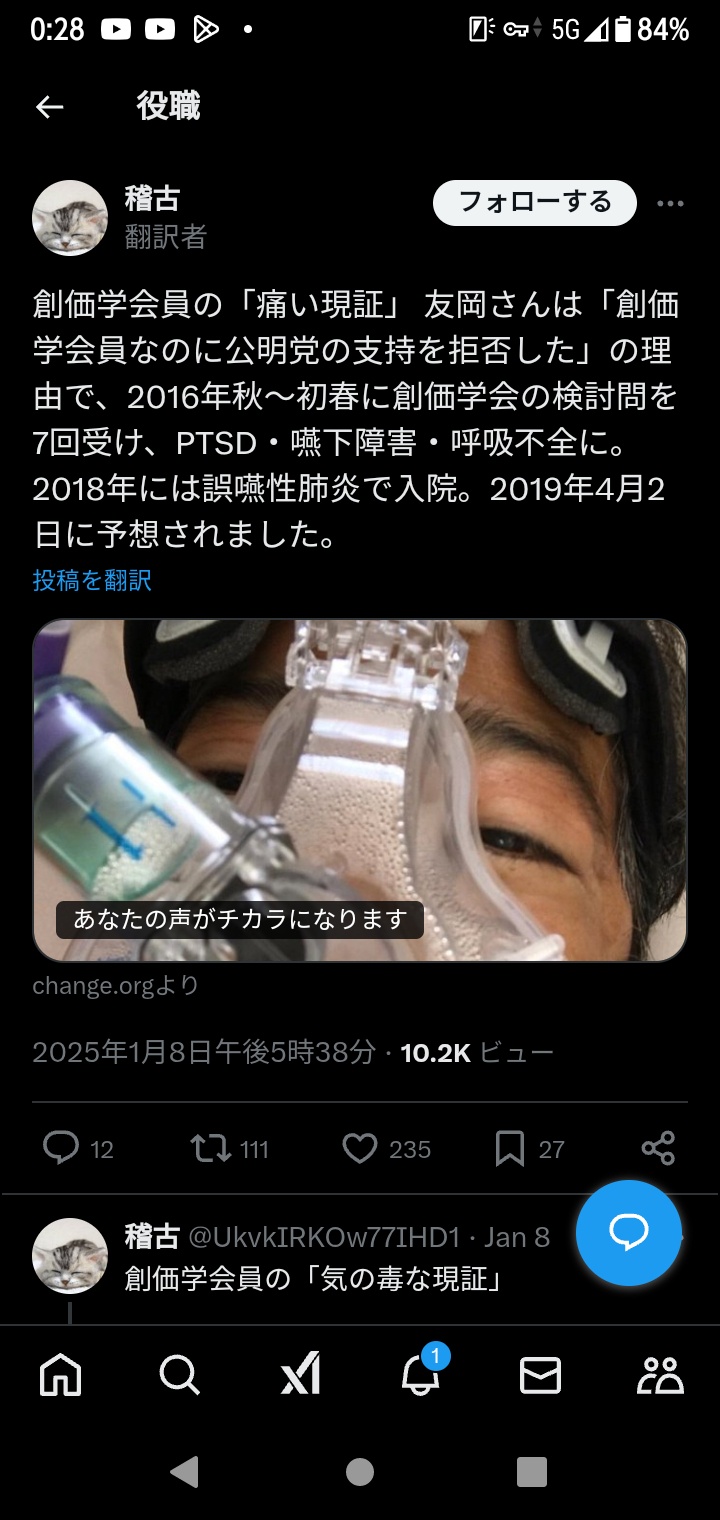Like the post with 235 likes
720x1520 pixels.
360,1148
